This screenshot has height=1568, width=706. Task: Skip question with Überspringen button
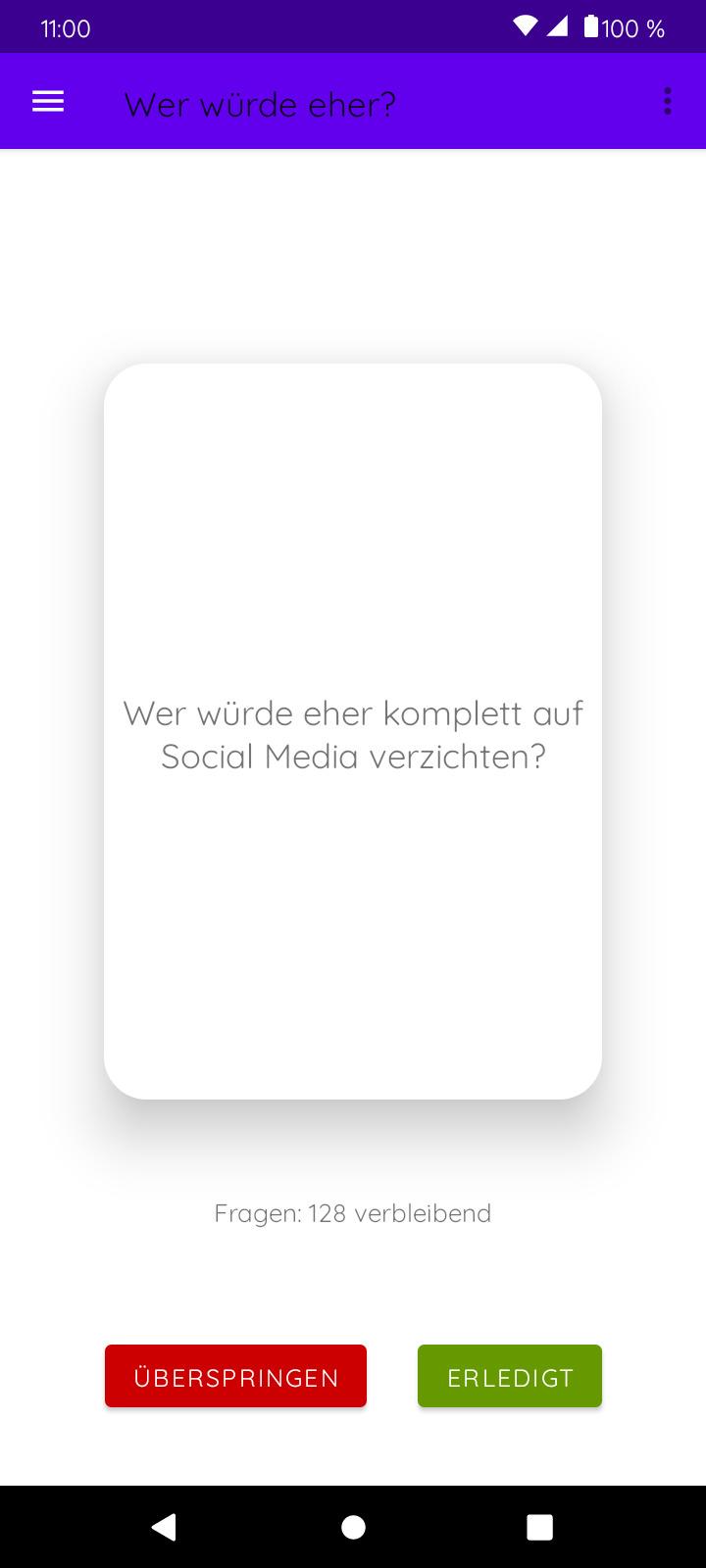pyautogui.click(x=235, y=1377)
